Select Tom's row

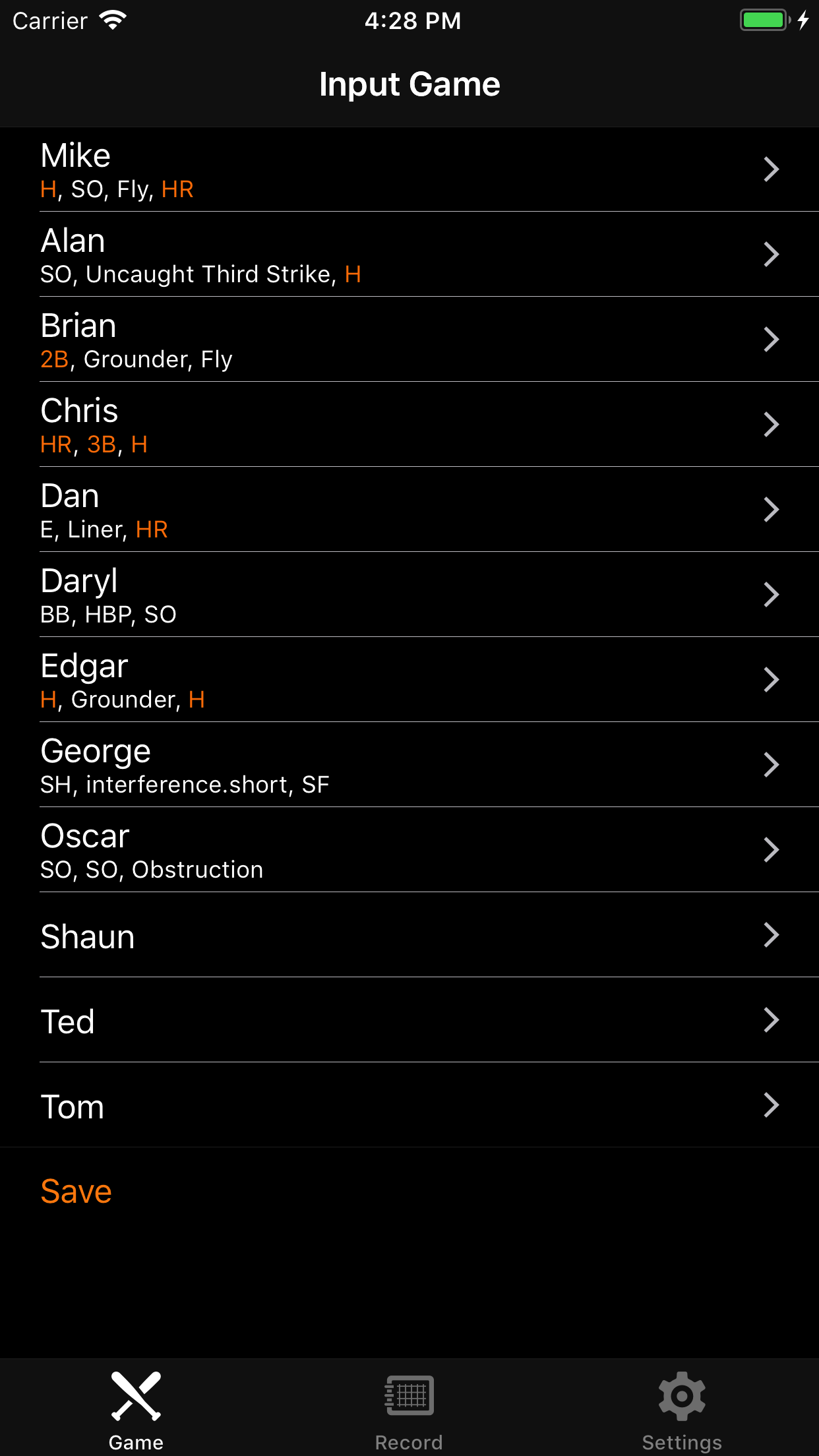click(409, 1106)
